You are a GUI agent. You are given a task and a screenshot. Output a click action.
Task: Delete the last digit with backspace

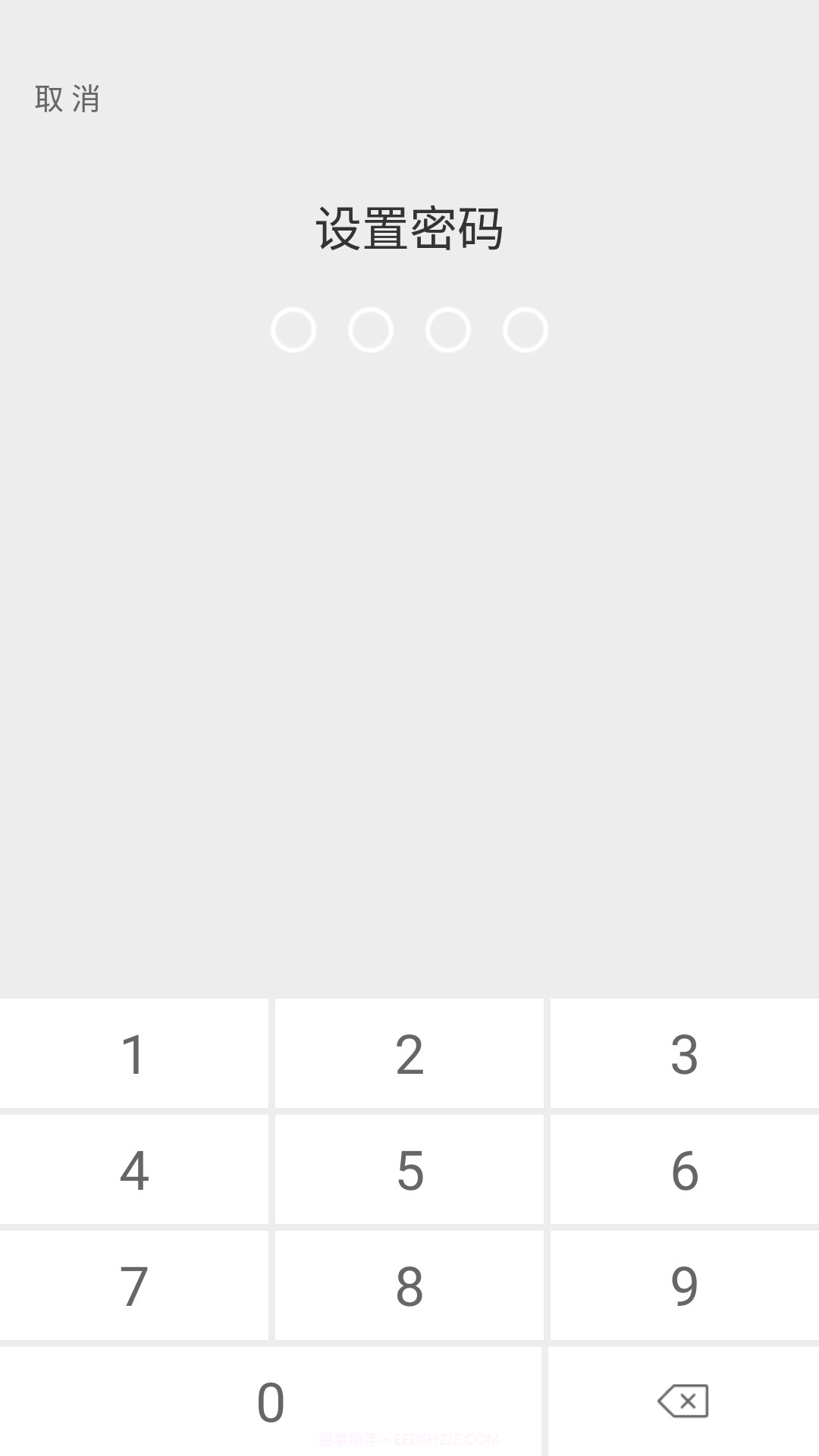683,1401
